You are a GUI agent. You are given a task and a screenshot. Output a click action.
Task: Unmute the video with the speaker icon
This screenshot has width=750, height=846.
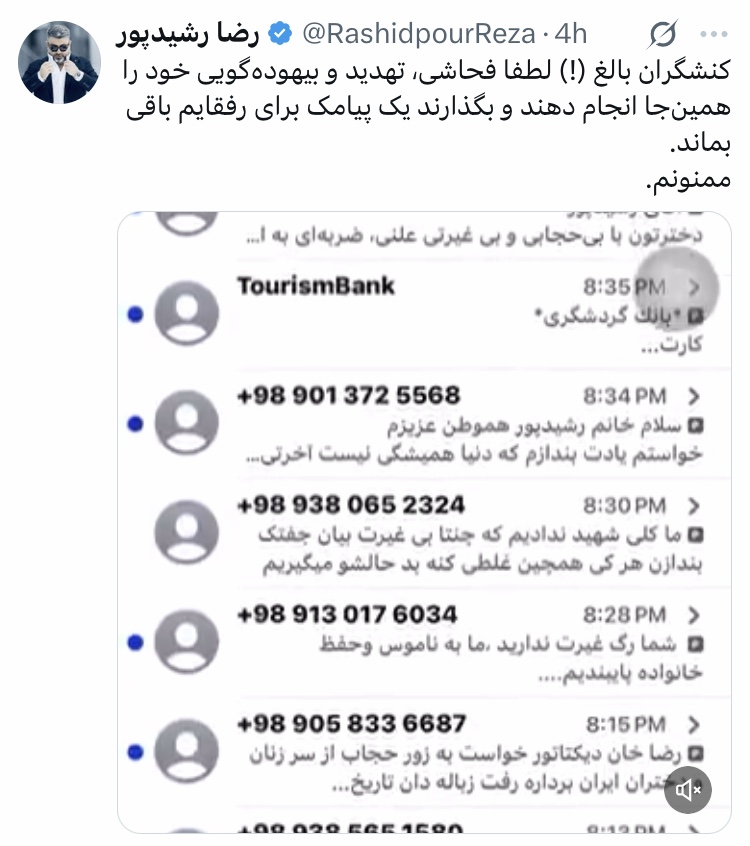(x=688, y=790)
